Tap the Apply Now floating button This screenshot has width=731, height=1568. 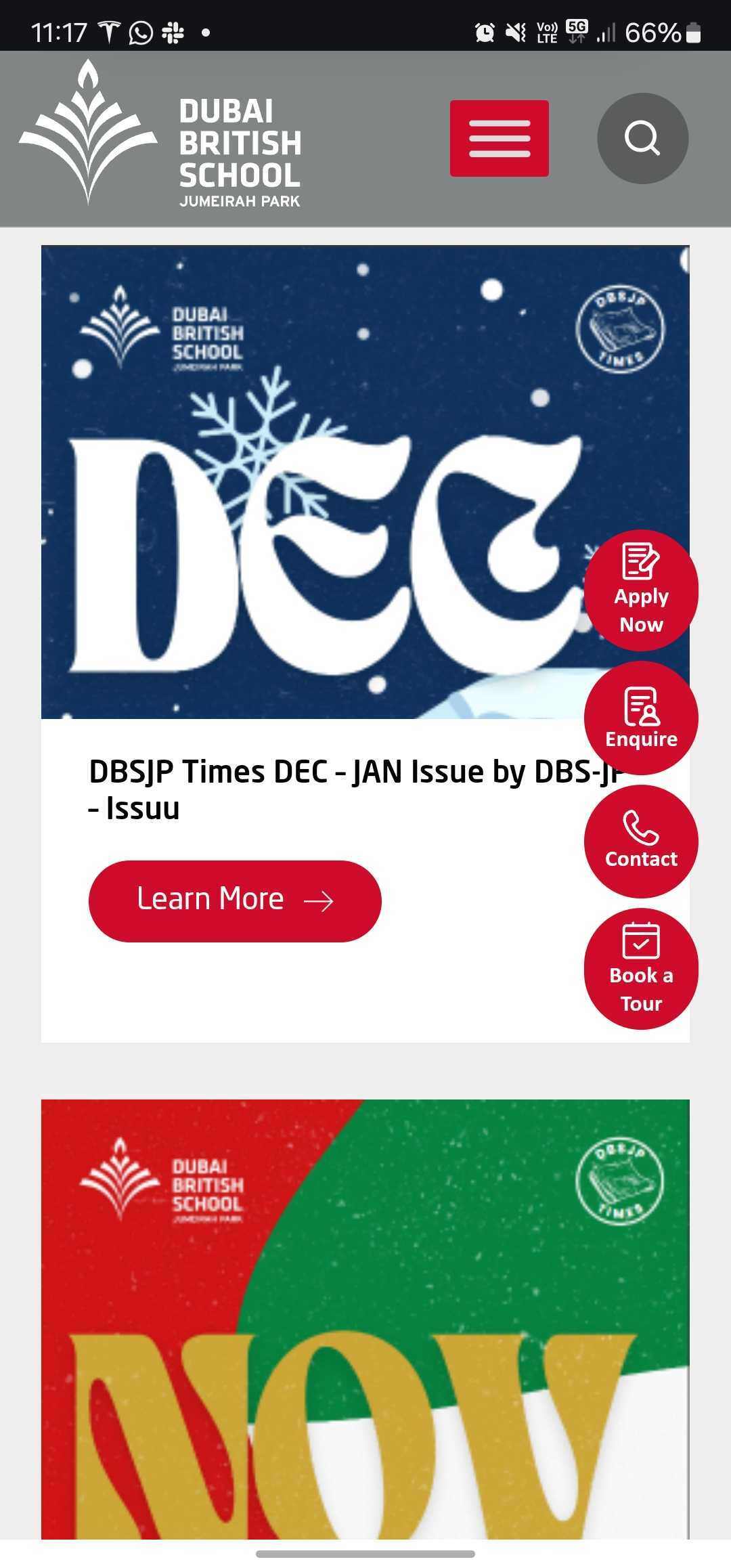coord(640,590)
